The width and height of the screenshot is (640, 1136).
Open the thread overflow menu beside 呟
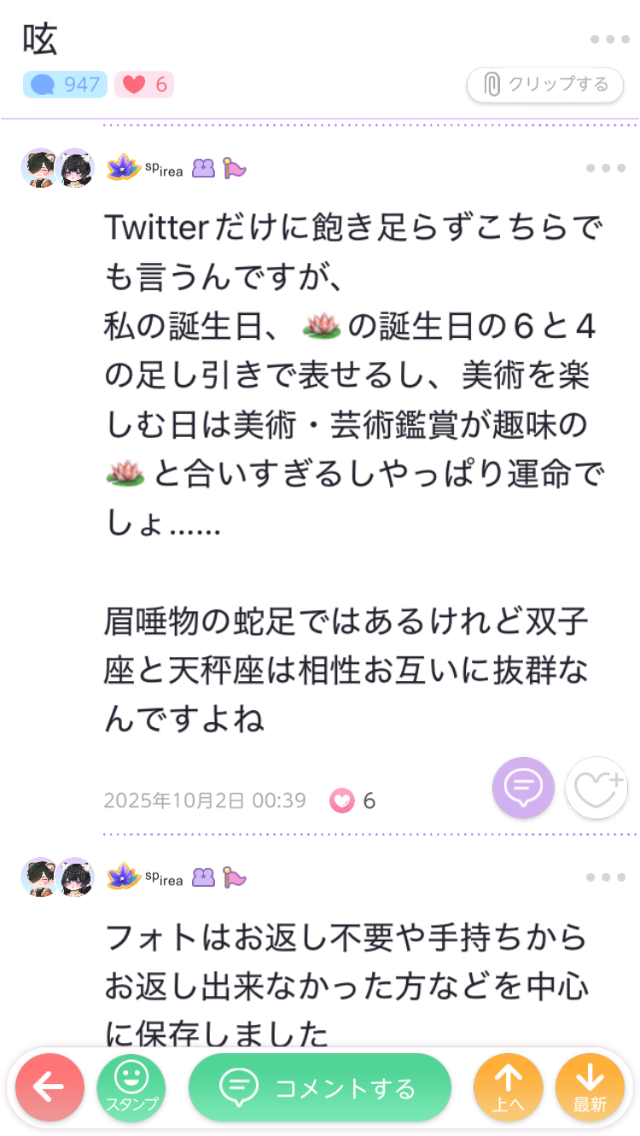coord(609,40)
